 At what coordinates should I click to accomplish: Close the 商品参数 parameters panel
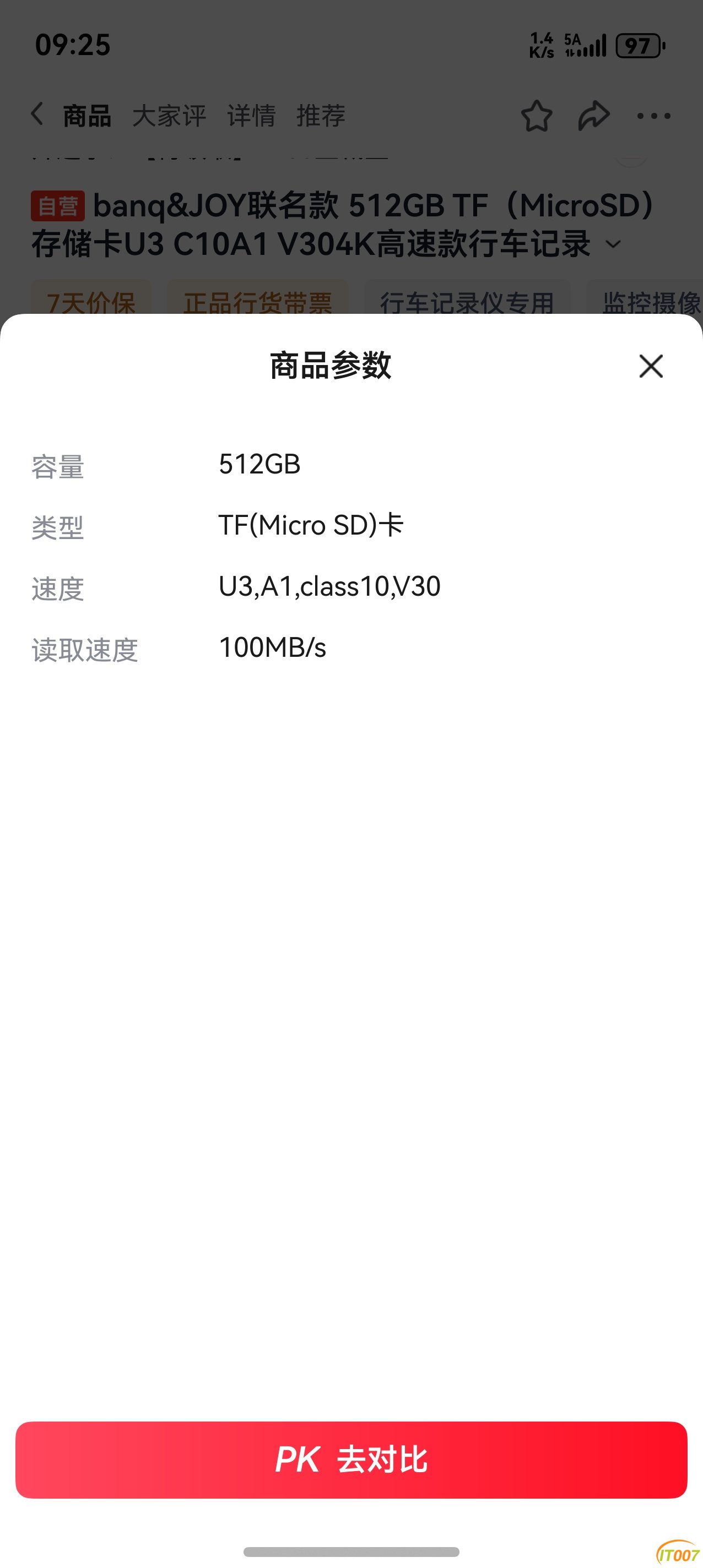650,367
